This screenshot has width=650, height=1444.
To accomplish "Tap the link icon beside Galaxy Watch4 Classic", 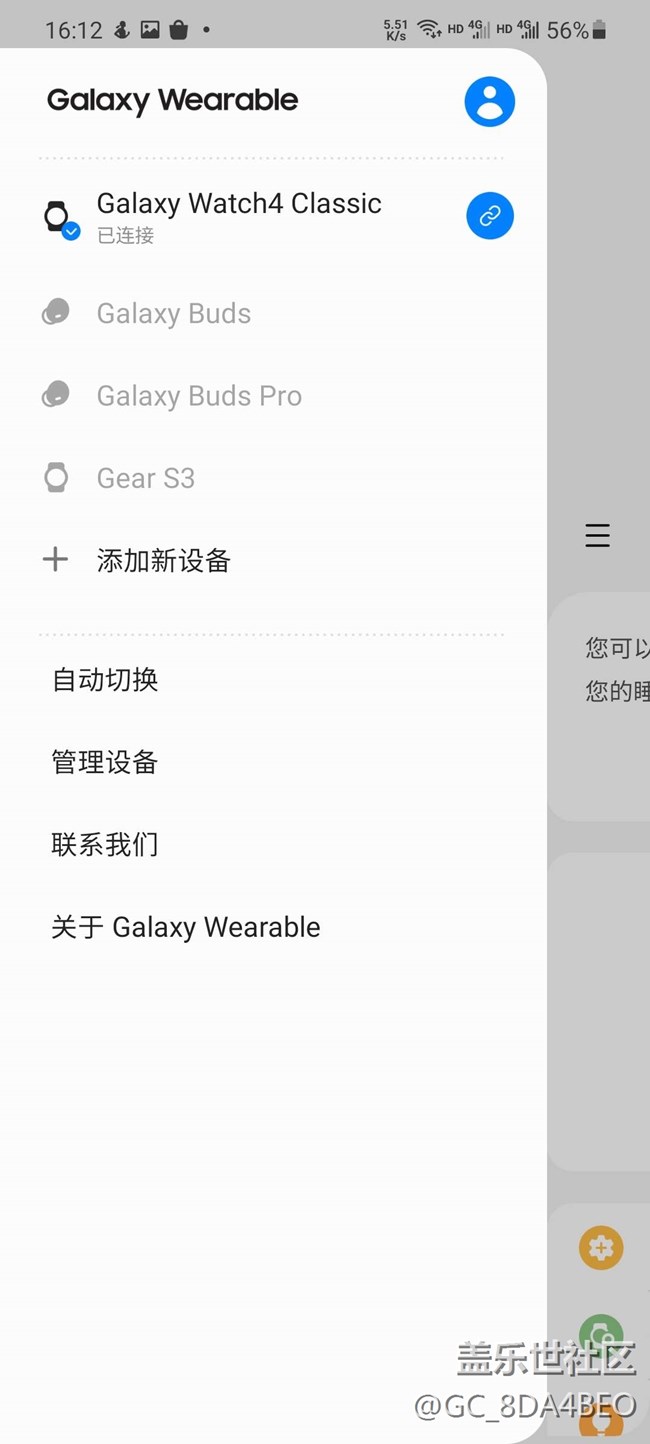I will click(x=490, y=216).
